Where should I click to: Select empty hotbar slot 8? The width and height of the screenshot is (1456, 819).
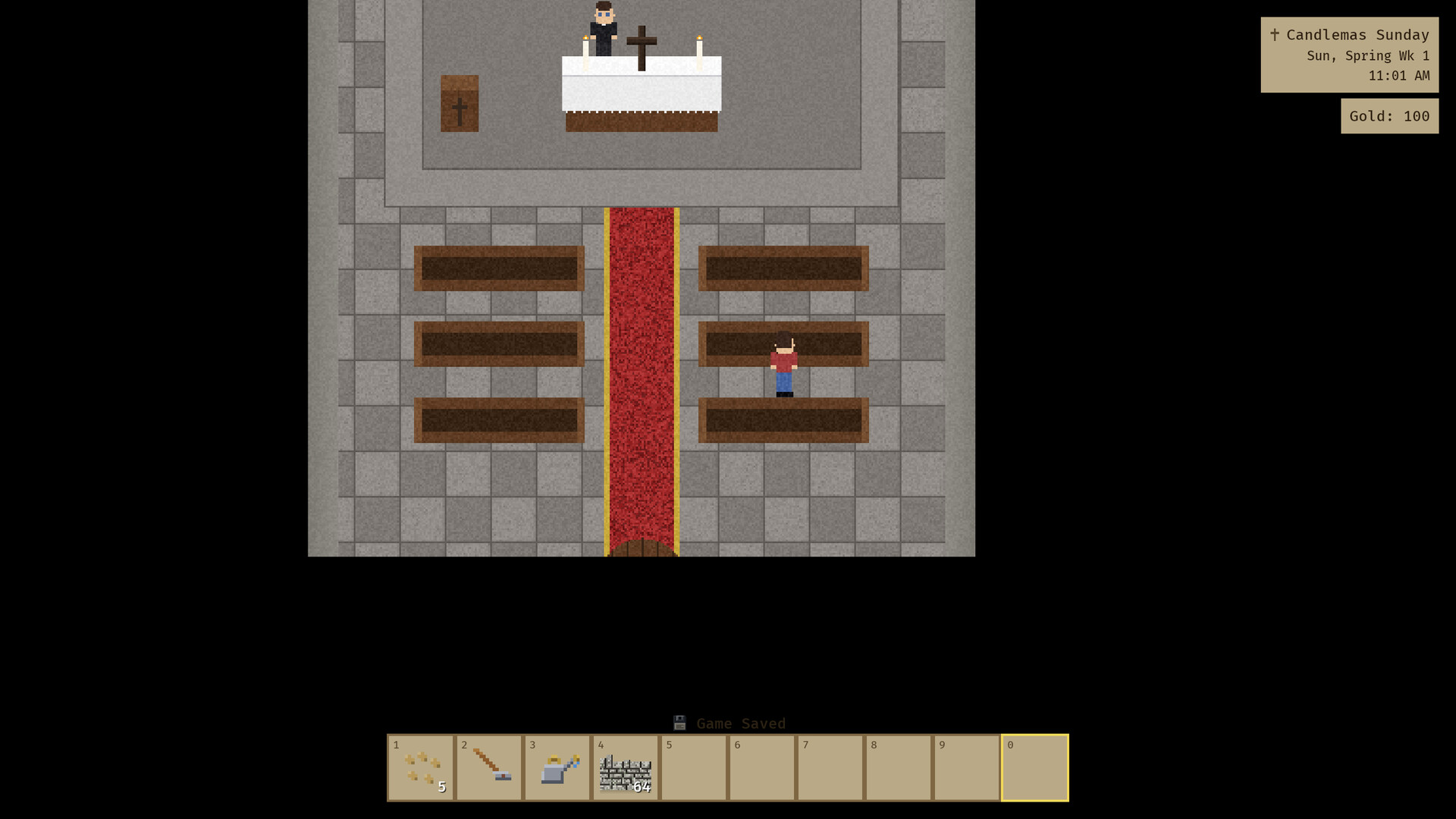(899, 767)
